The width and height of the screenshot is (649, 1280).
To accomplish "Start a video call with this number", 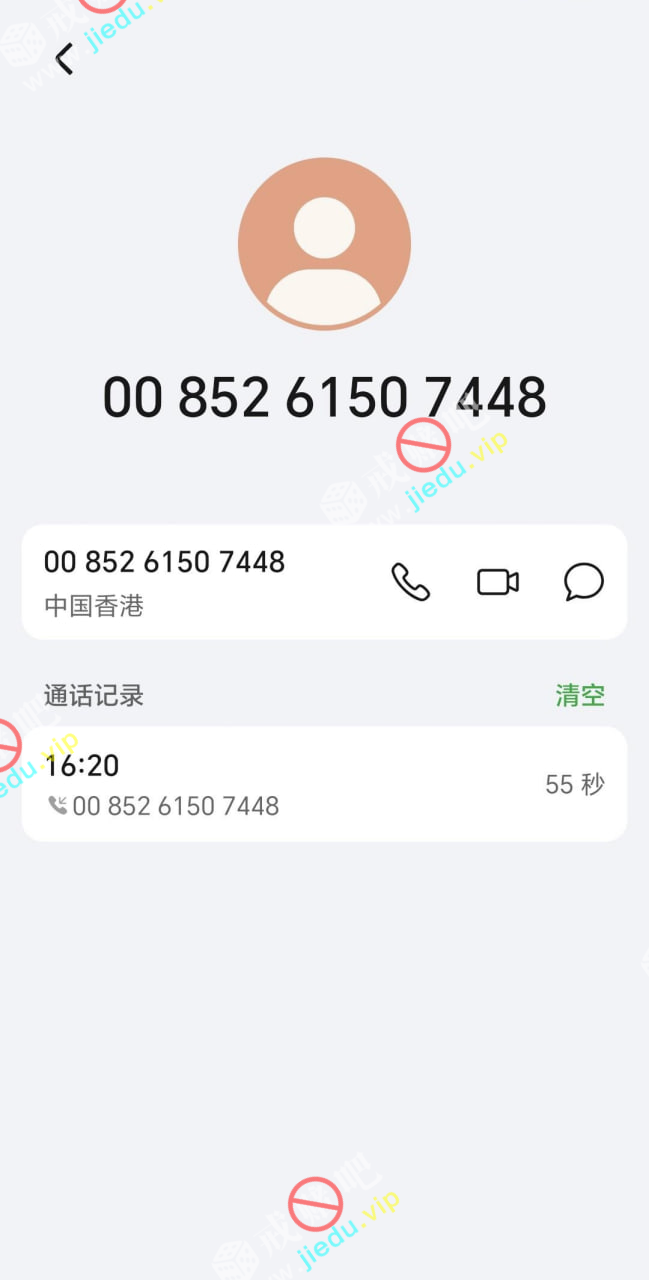I will click(x=497, y=582).
